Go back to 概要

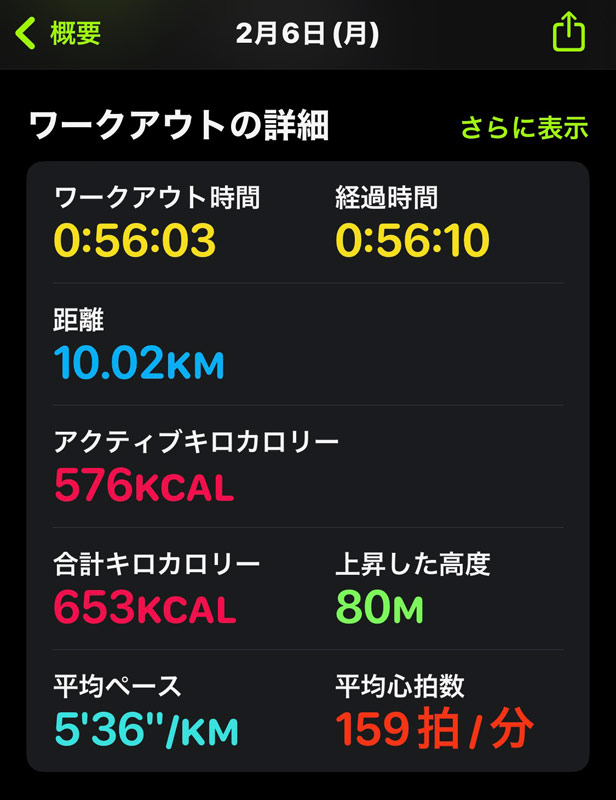59,33
